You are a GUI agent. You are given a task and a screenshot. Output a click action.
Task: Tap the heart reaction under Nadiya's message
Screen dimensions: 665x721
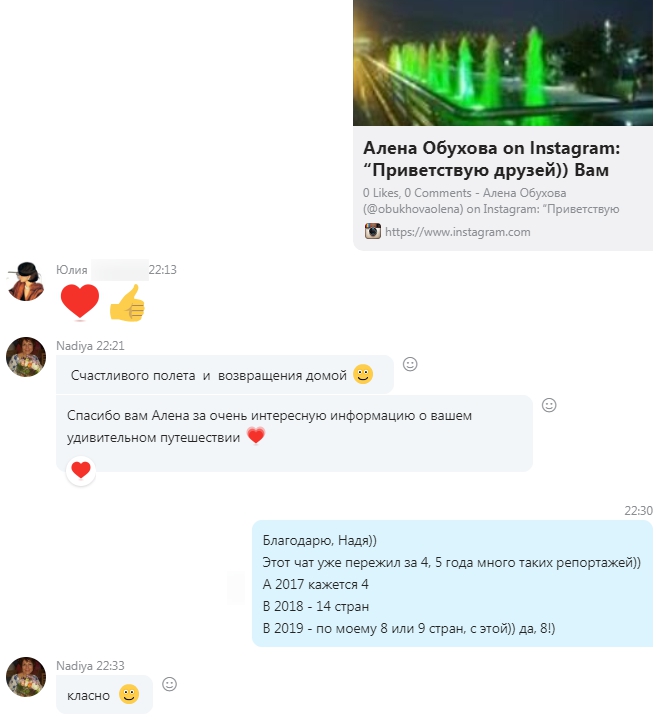[81, 469]
